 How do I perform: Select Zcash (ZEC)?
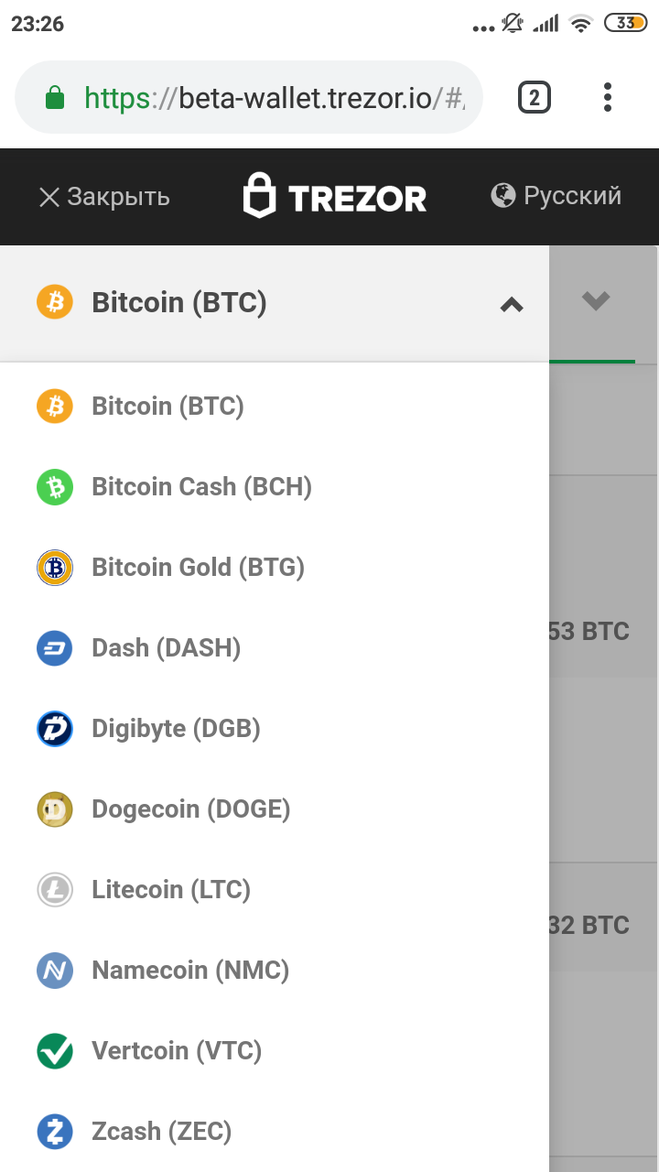(274, 1132)
